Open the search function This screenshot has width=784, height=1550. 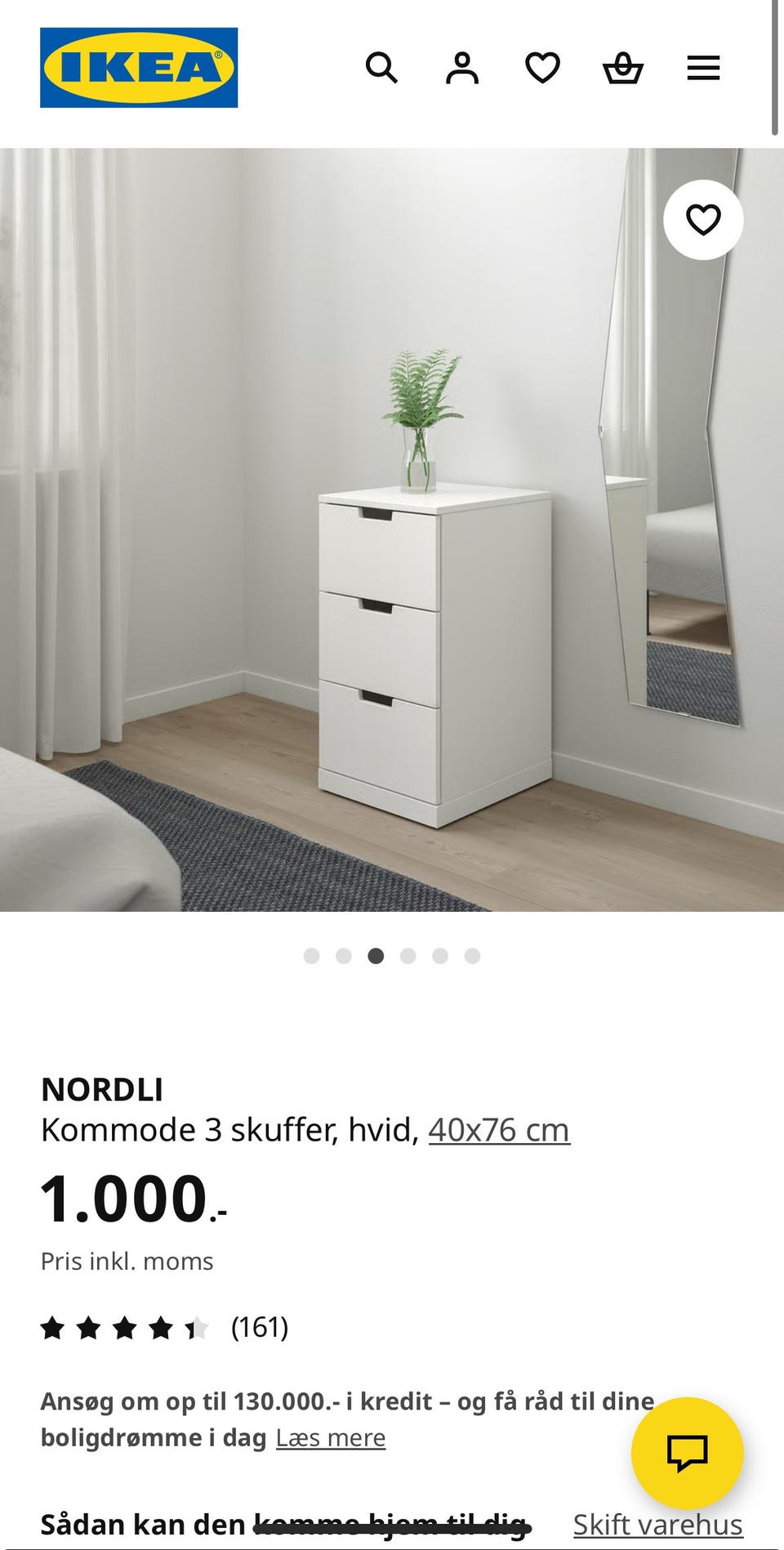381,69
